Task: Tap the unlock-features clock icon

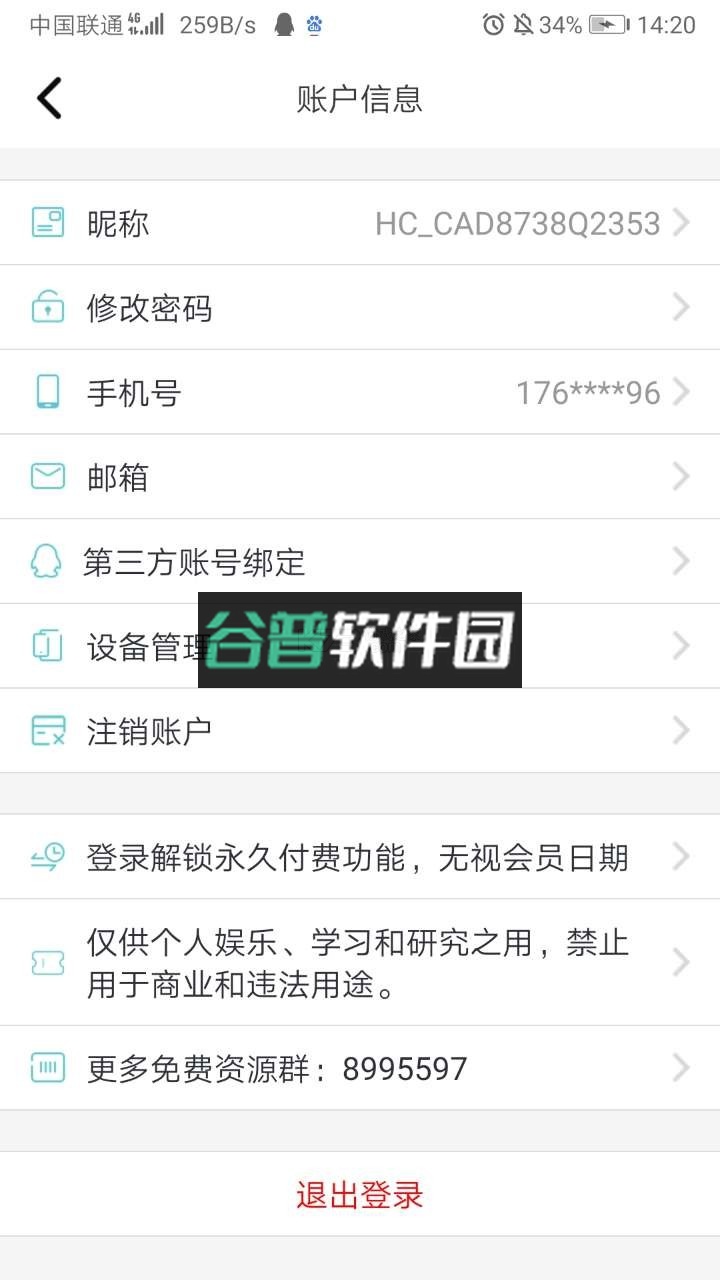Action: coord(47,857)
